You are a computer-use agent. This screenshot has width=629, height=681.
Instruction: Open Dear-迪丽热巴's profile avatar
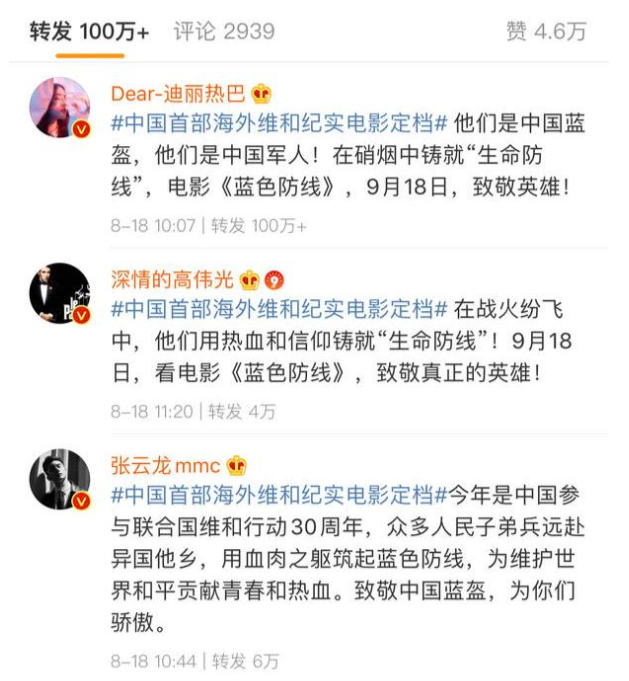coord(59,106)
